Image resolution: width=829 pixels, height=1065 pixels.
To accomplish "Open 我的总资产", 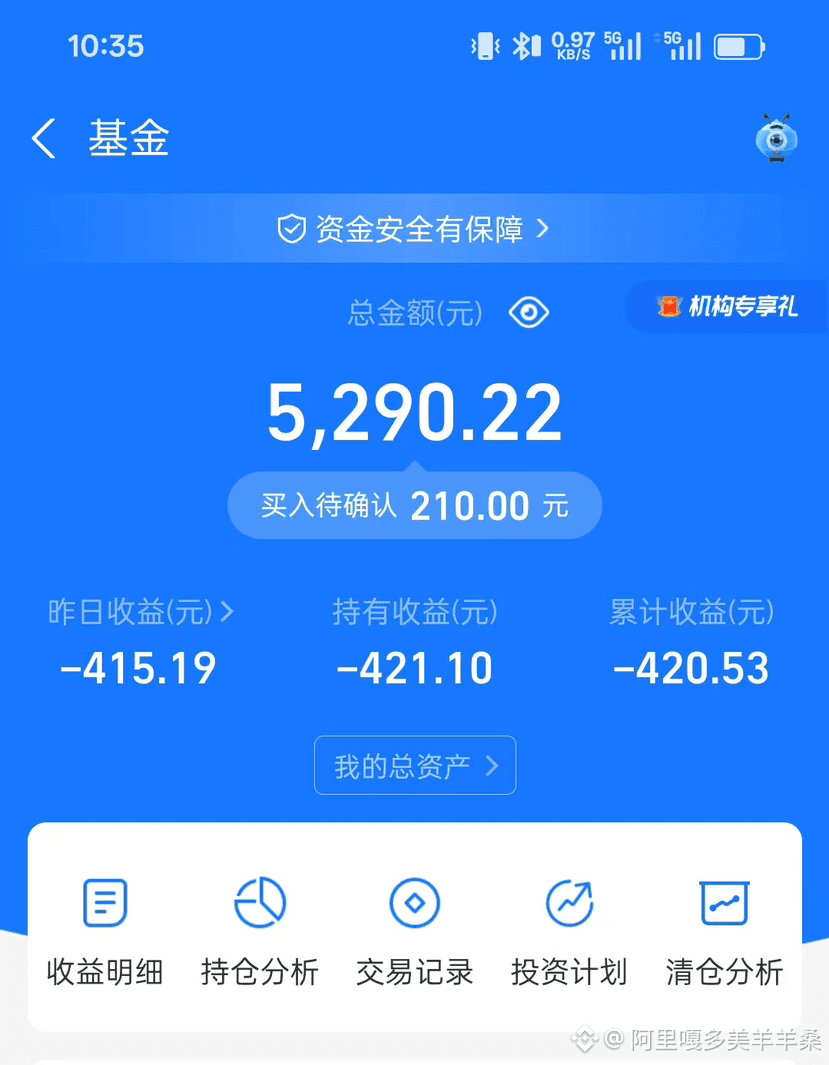I will point(415,765).
